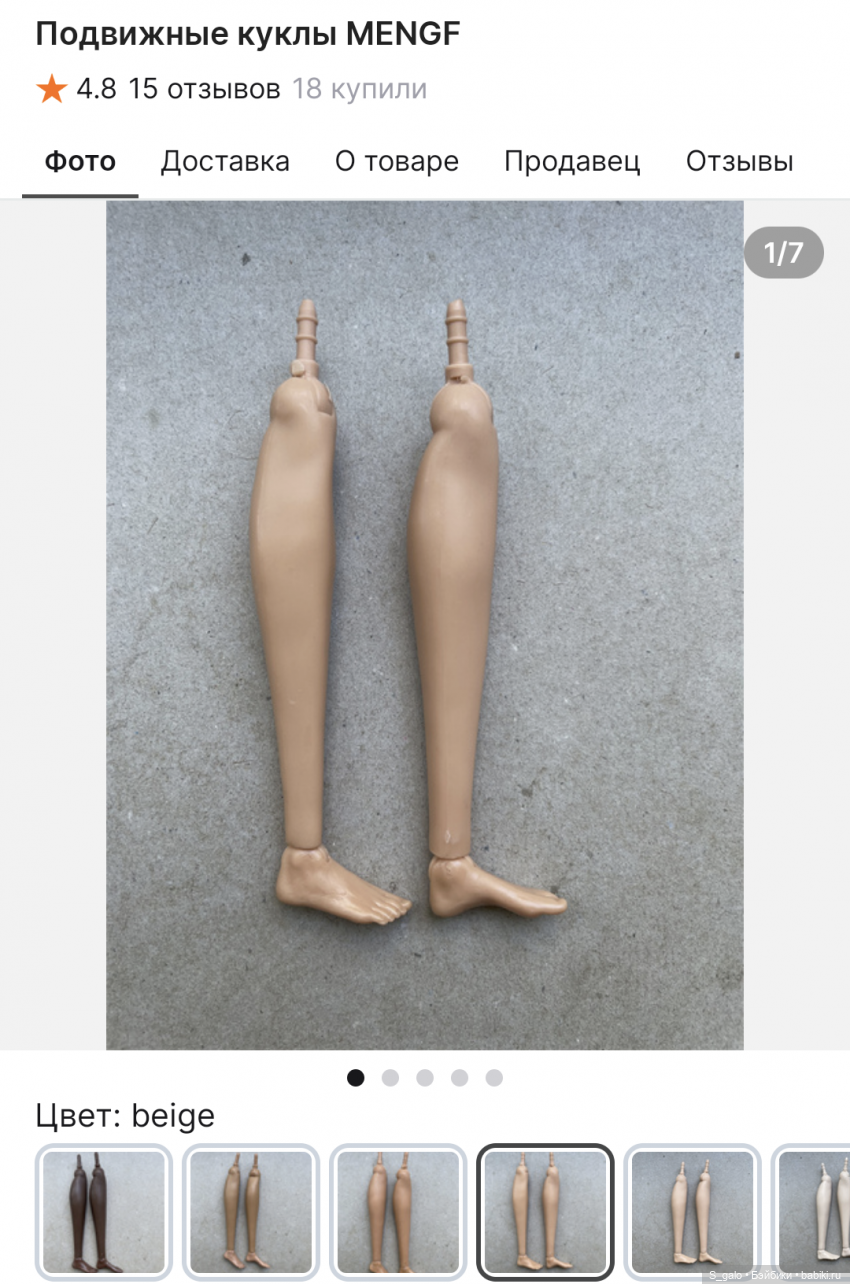Switch to the Доставка tab
The width and height of the screenshot is (850, 1284).
point(225,162)
